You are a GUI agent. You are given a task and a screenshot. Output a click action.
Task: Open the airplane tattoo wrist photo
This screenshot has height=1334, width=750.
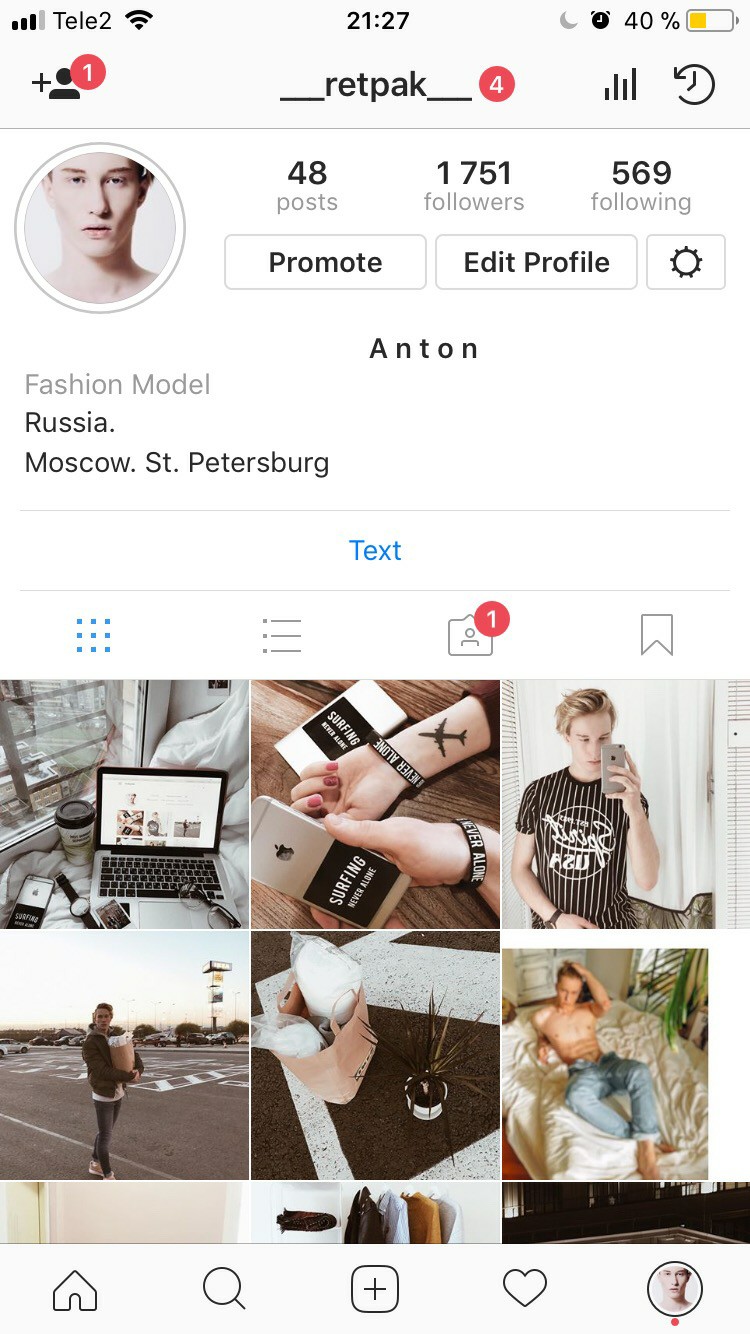[x=375, y=804]
